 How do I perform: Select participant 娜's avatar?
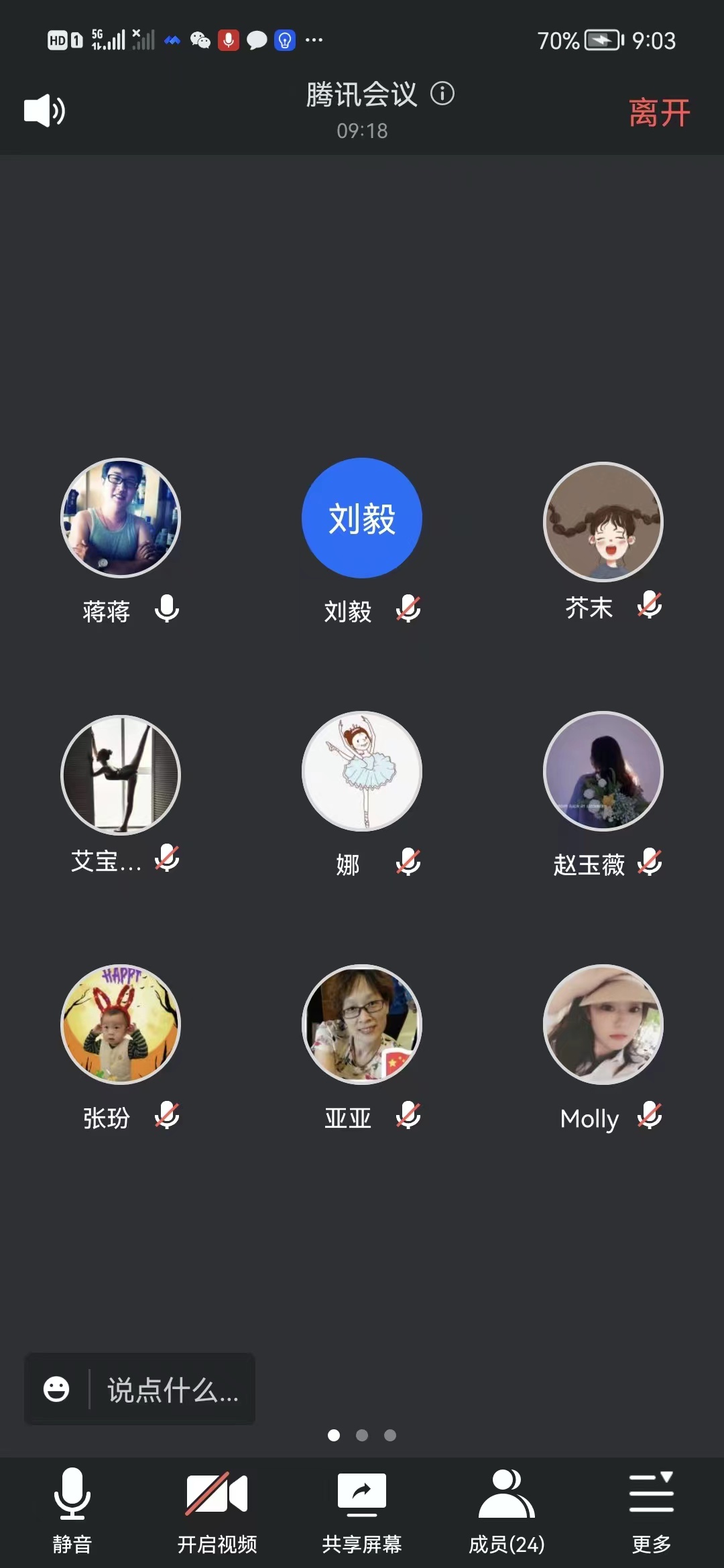362,771
